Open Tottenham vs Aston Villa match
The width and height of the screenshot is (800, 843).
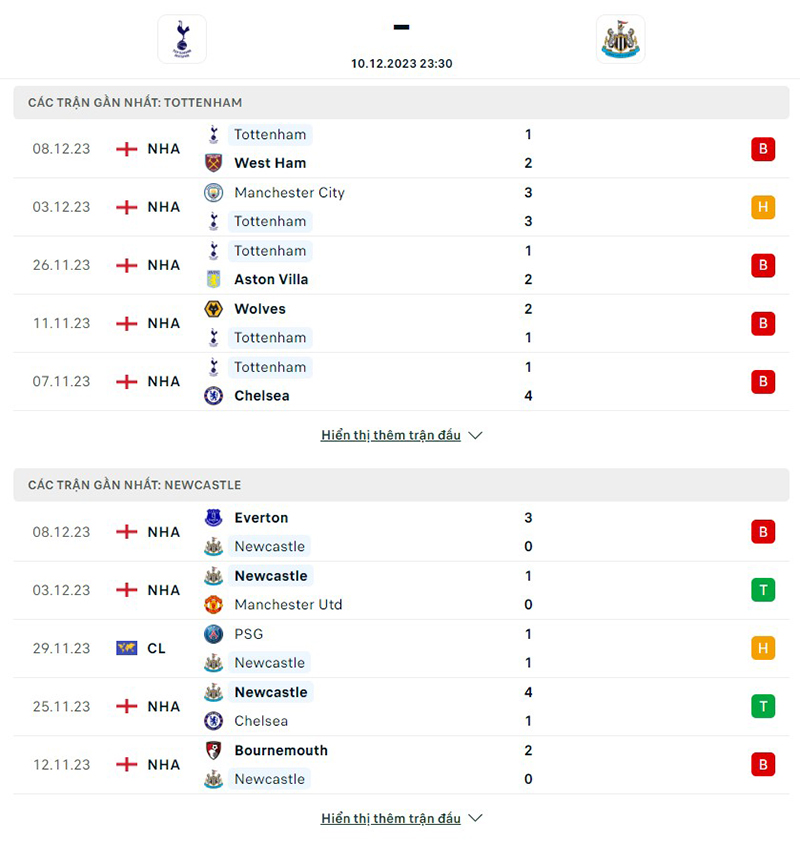(x=400, y=265)
